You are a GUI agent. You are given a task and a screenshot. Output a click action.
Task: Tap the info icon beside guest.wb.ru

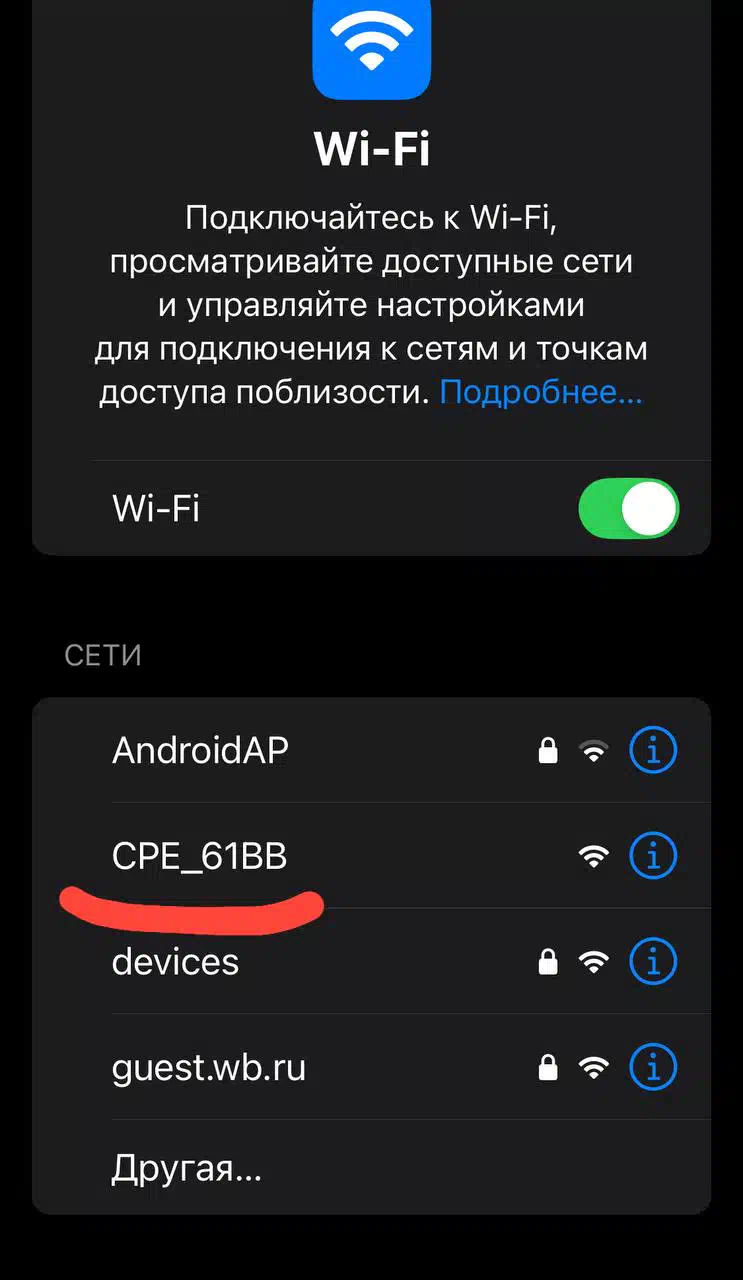click(x=653, y=1068)
